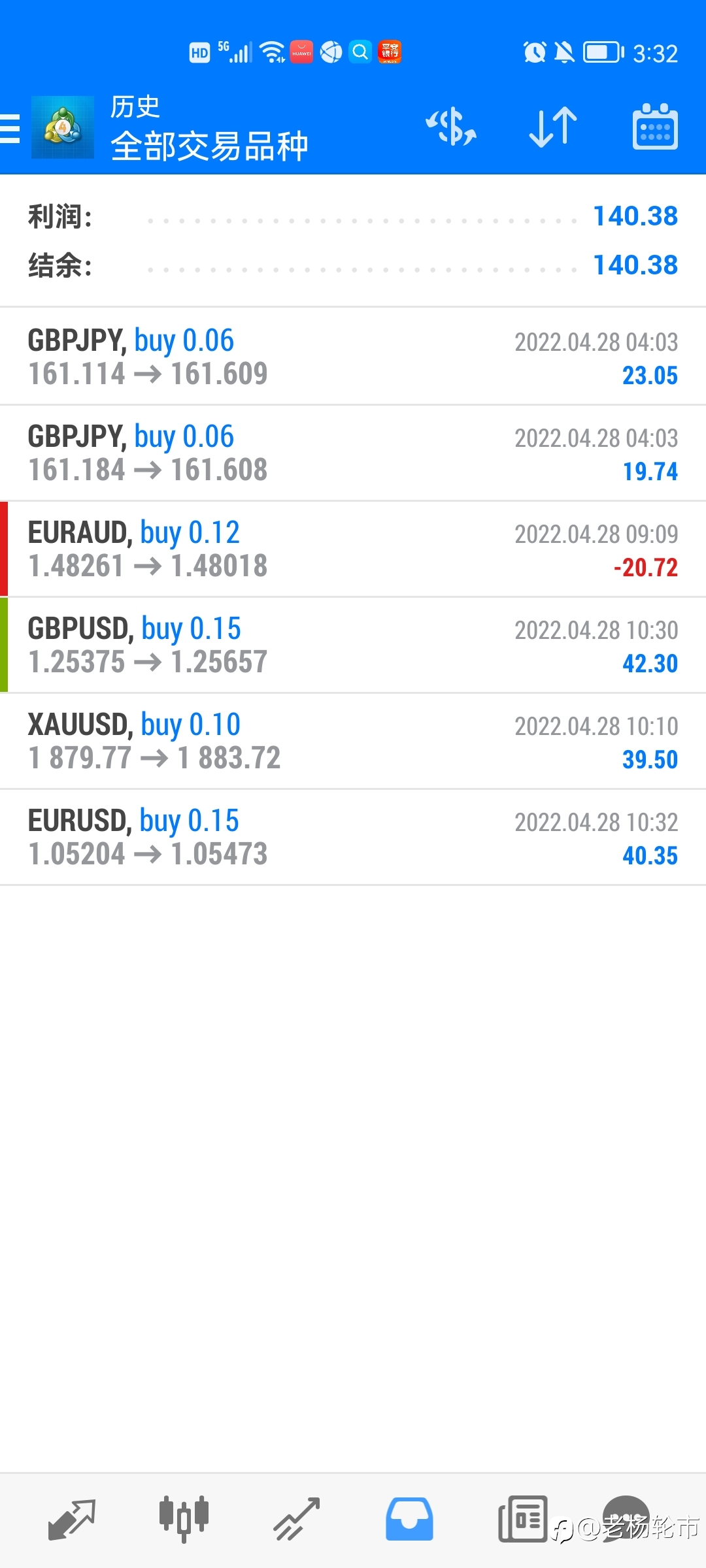Switch to the candlestick chart tab
This screenshot has width=706, height=1568.
[184, 1520]
